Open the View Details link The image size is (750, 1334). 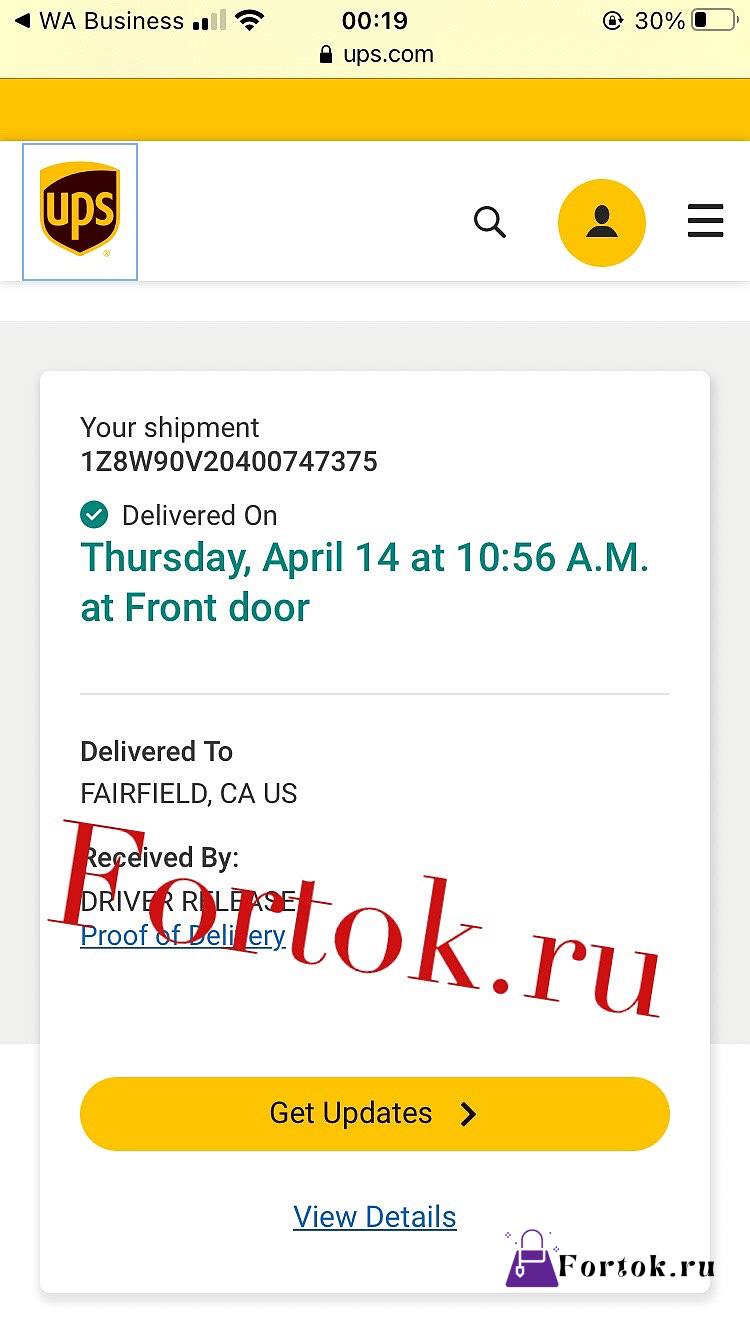[x=375, y=1217]
